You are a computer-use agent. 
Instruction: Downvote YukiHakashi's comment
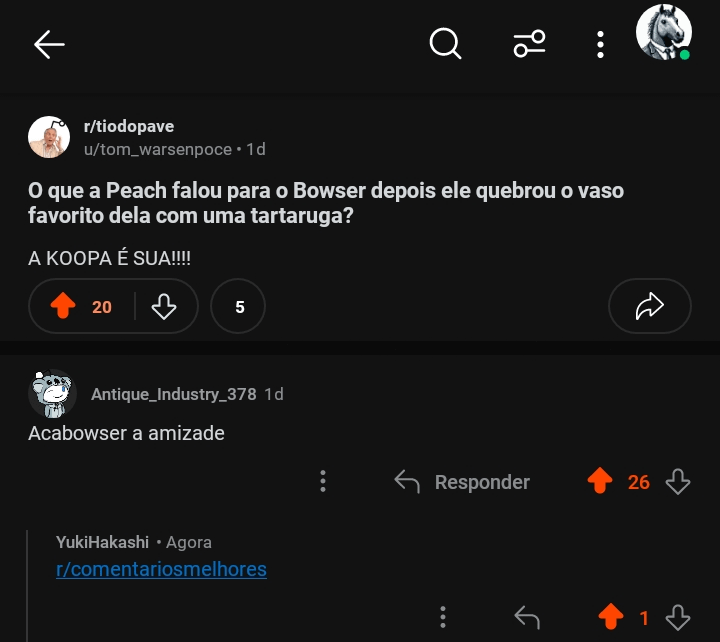pos(677,618)
